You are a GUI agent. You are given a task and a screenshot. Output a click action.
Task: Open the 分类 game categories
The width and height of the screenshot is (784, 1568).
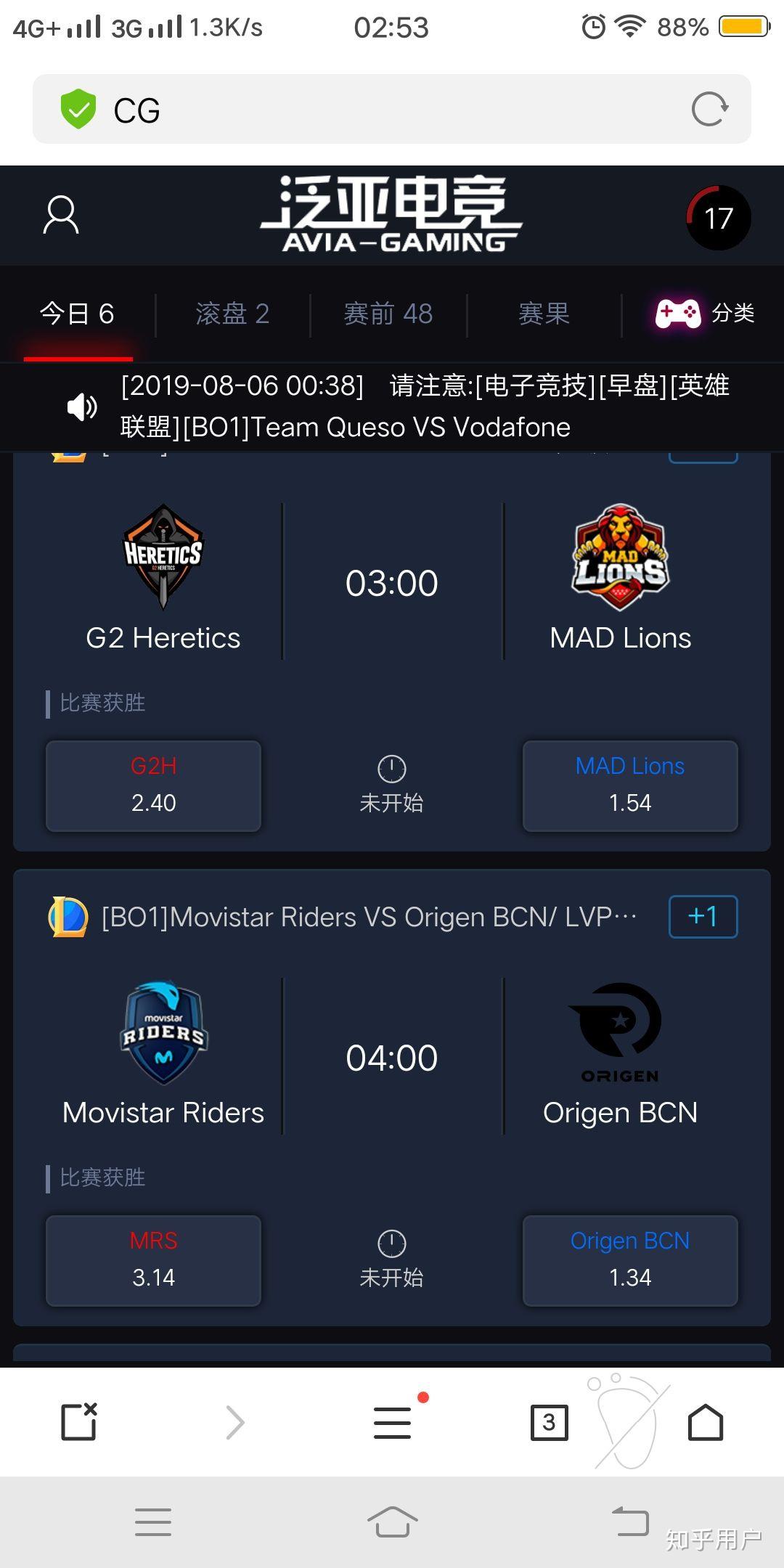coord(705,314)
